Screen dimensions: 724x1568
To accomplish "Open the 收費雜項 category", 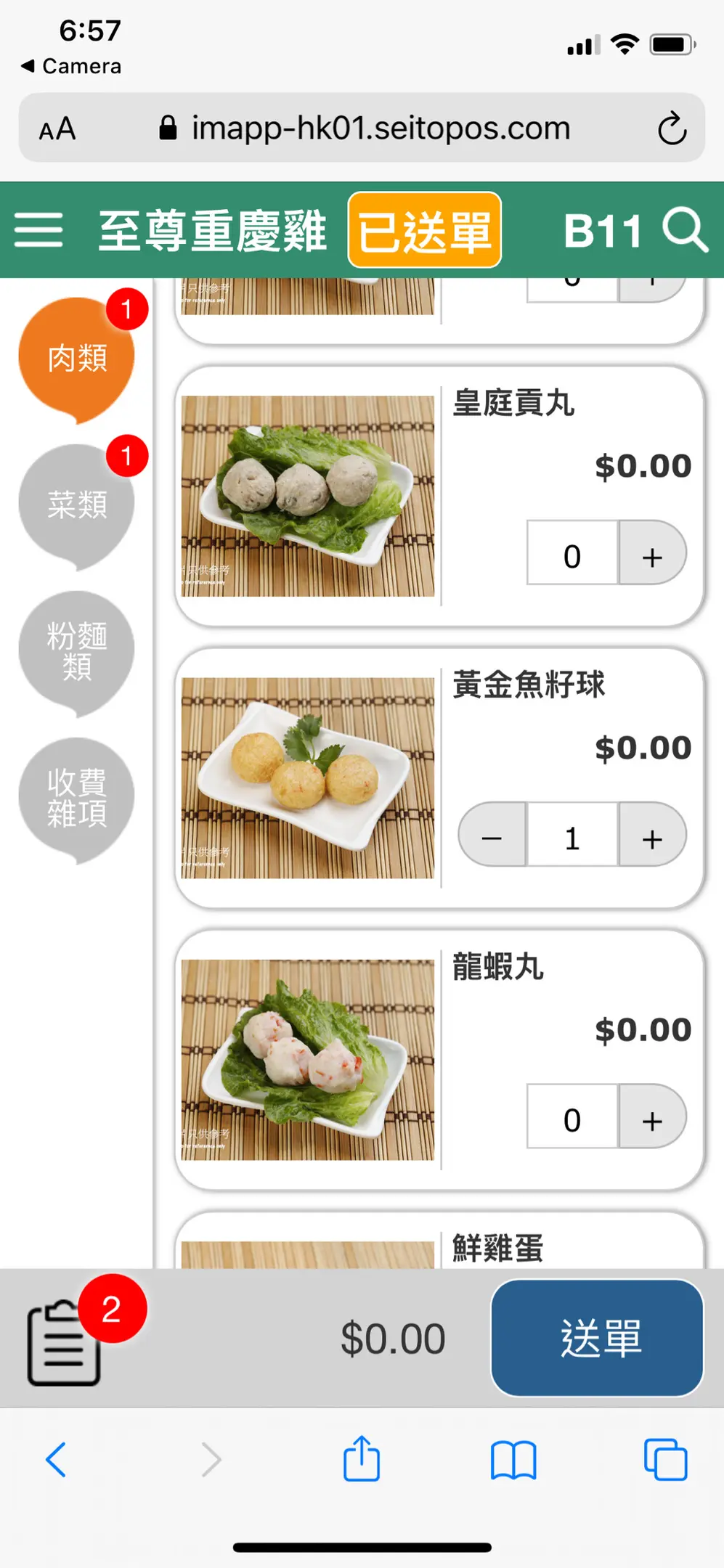I will 77,797.
